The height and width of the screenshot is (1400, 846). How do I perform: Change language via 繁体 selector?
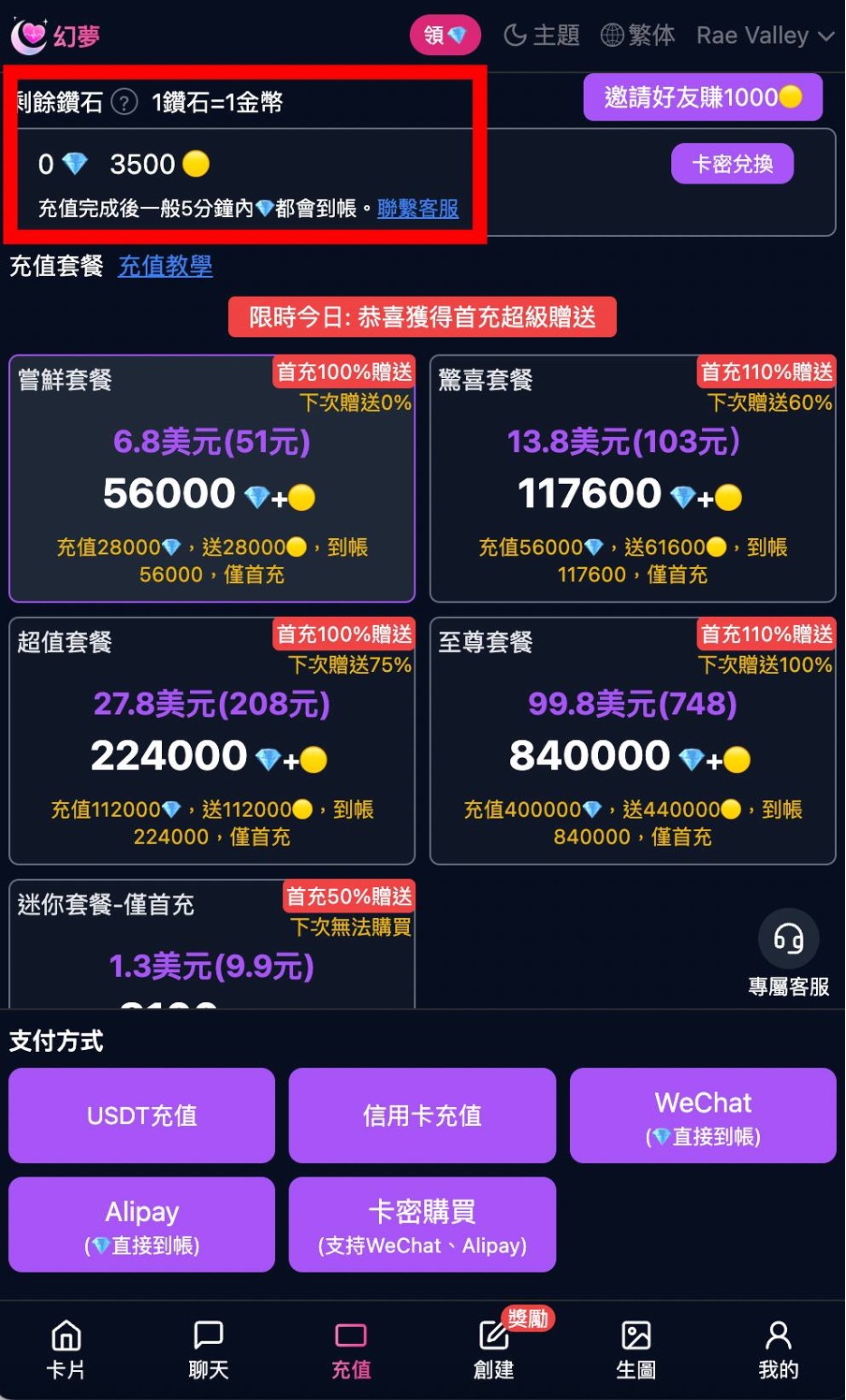(637, 36)
